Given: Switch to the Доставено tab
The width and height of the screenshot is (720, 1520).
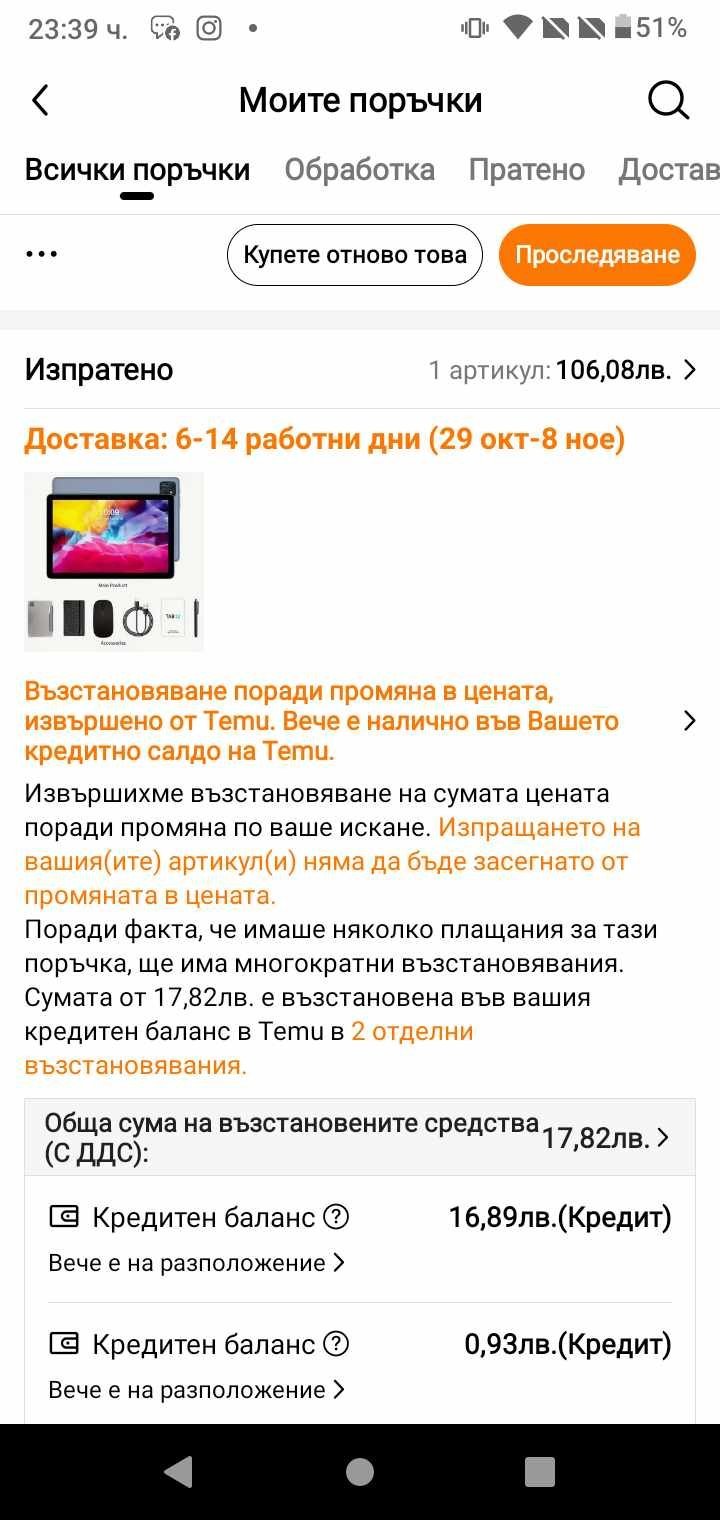Looking at the screenshot, I should coord(668,170).
